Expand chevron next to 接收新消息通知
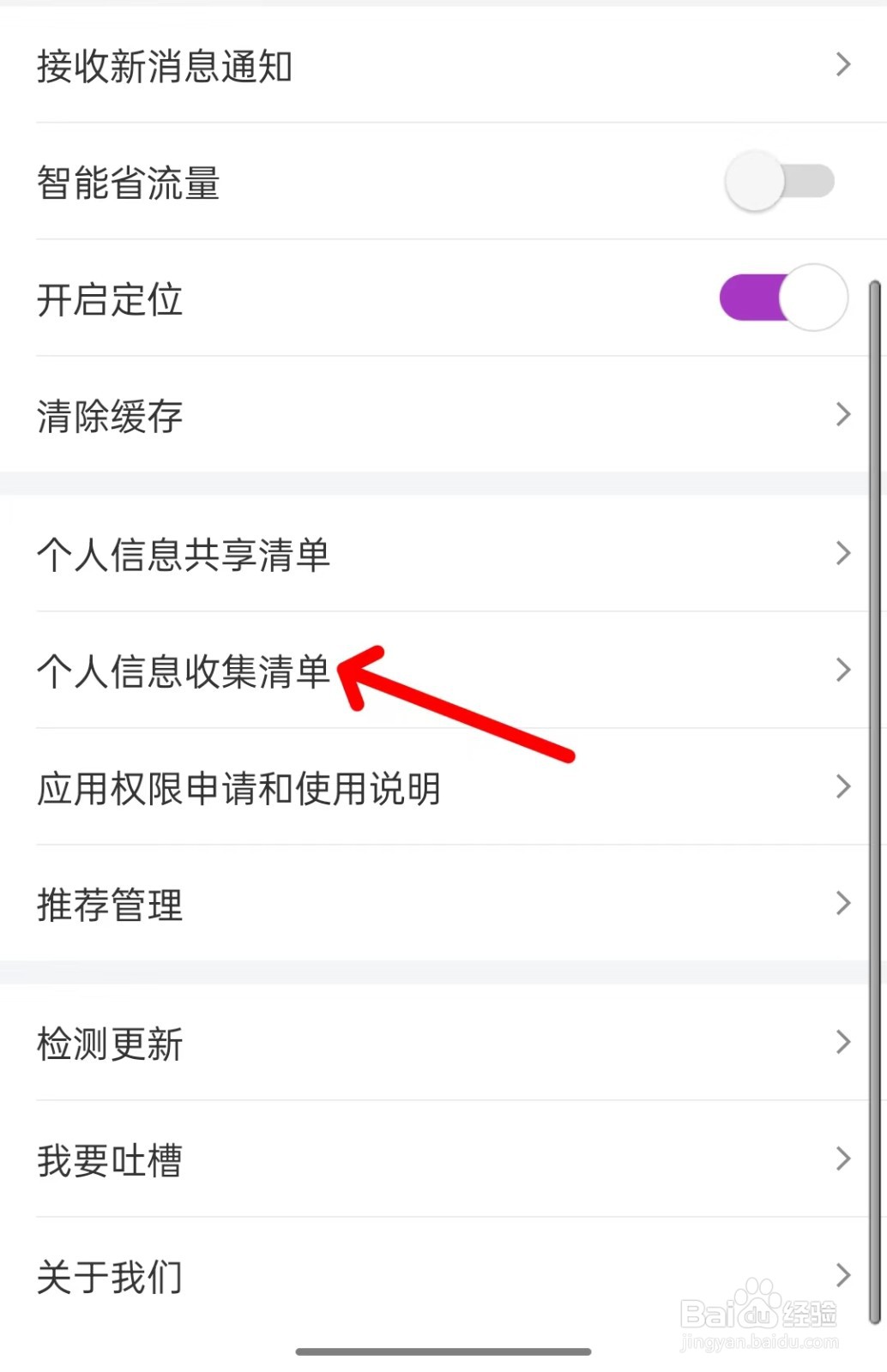The width and height of the screenshot is (887, 1372). coord(842,64)
